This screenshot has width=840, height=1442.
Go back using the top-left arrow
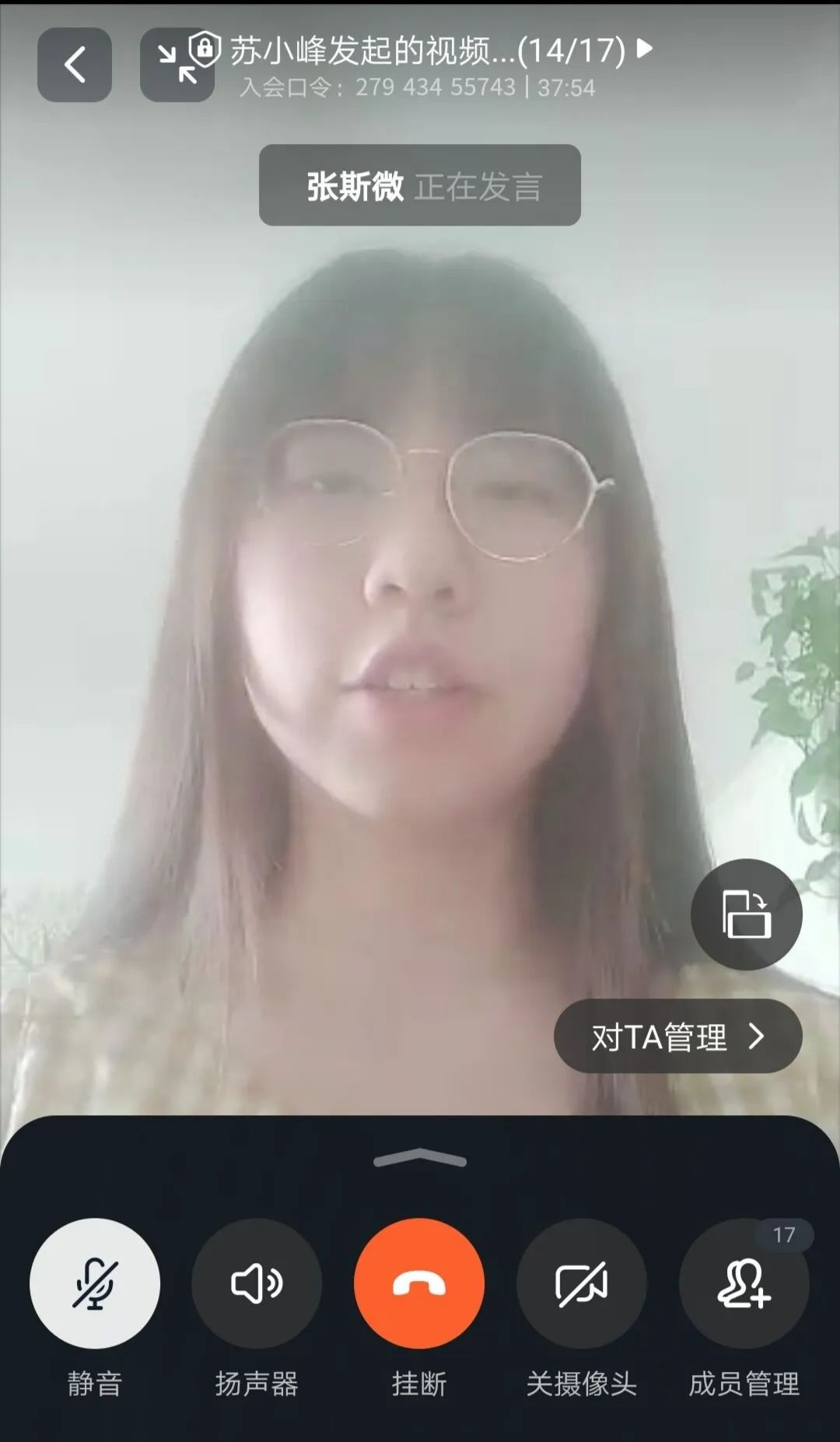point(75,65)
